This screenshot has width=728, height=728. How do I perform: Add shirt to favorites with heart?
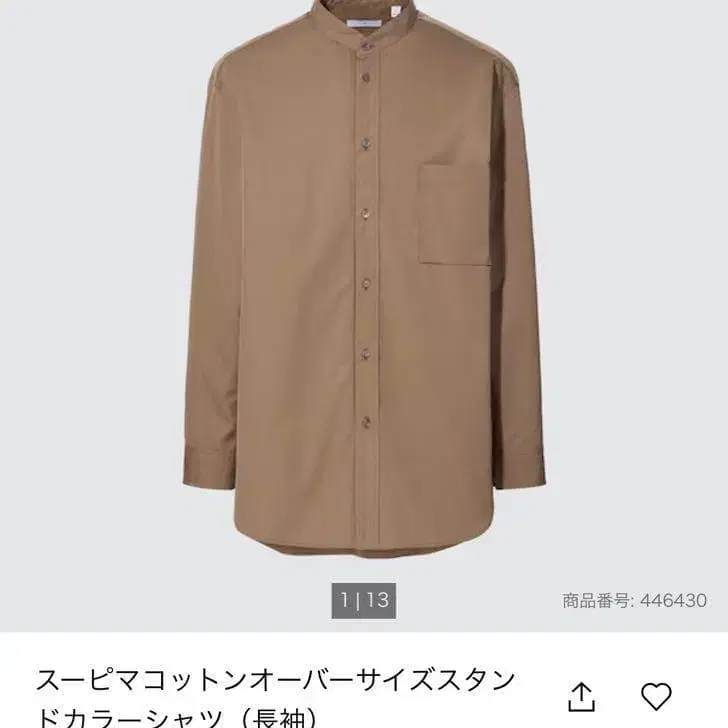point(656,696)
